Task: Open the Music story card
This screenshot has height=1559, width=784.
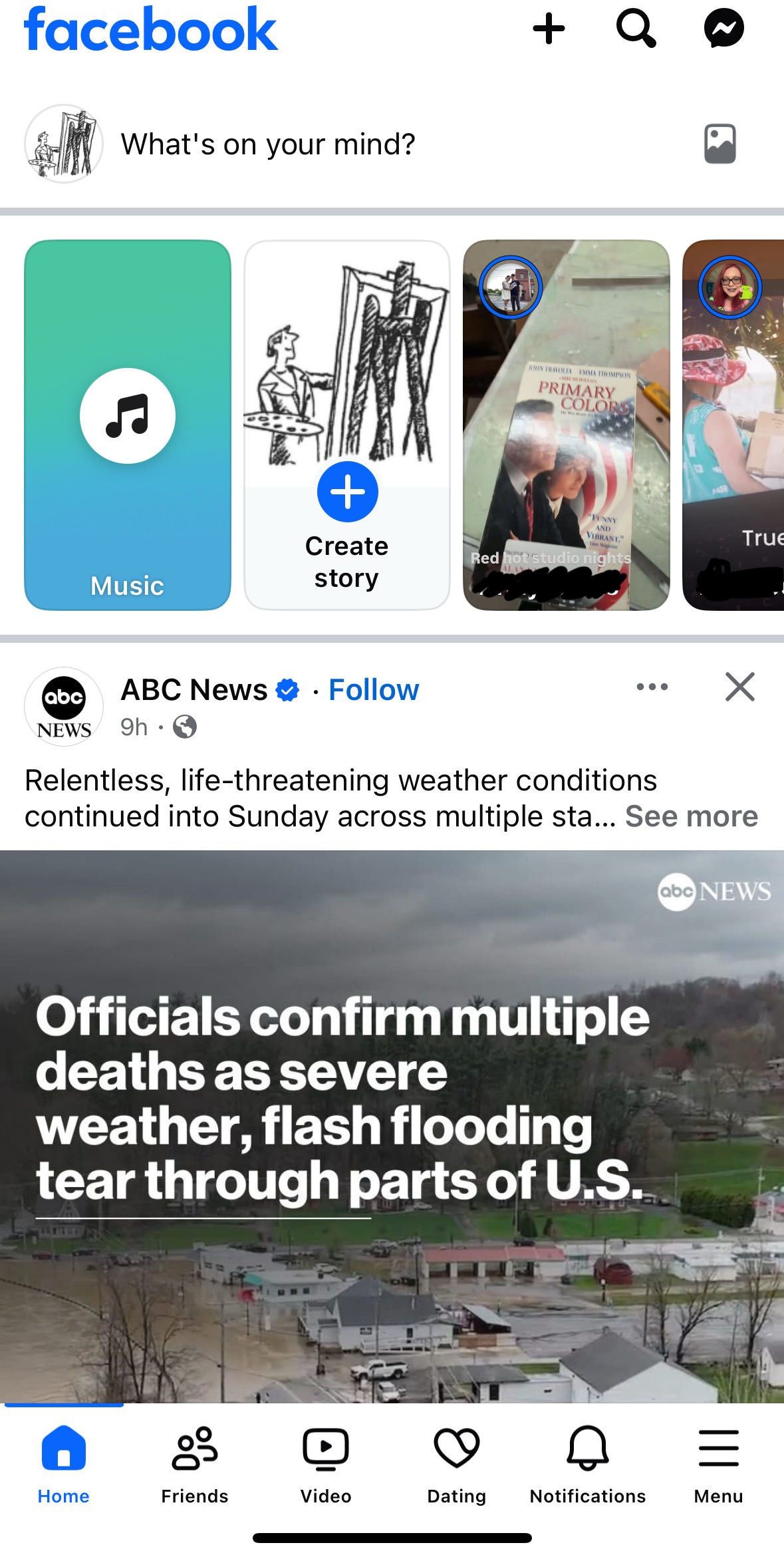Action: [128, 425]
